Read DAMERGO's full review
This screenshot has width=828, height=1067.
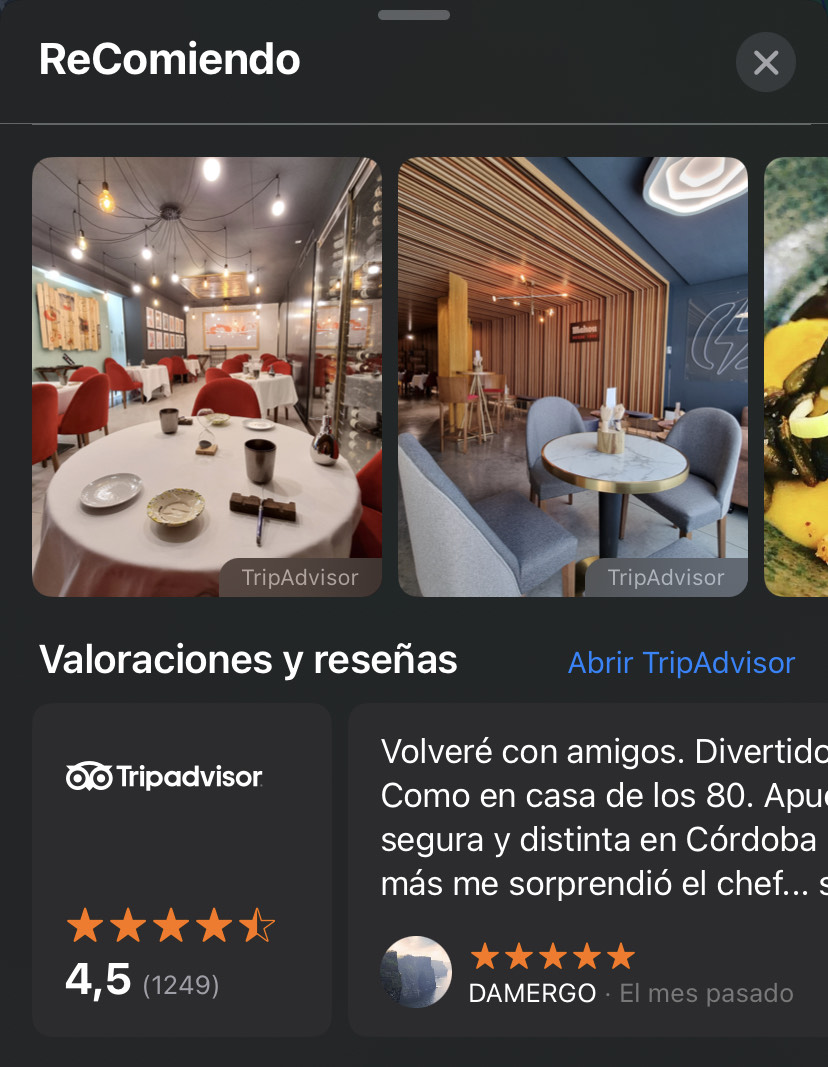(600, 820)
